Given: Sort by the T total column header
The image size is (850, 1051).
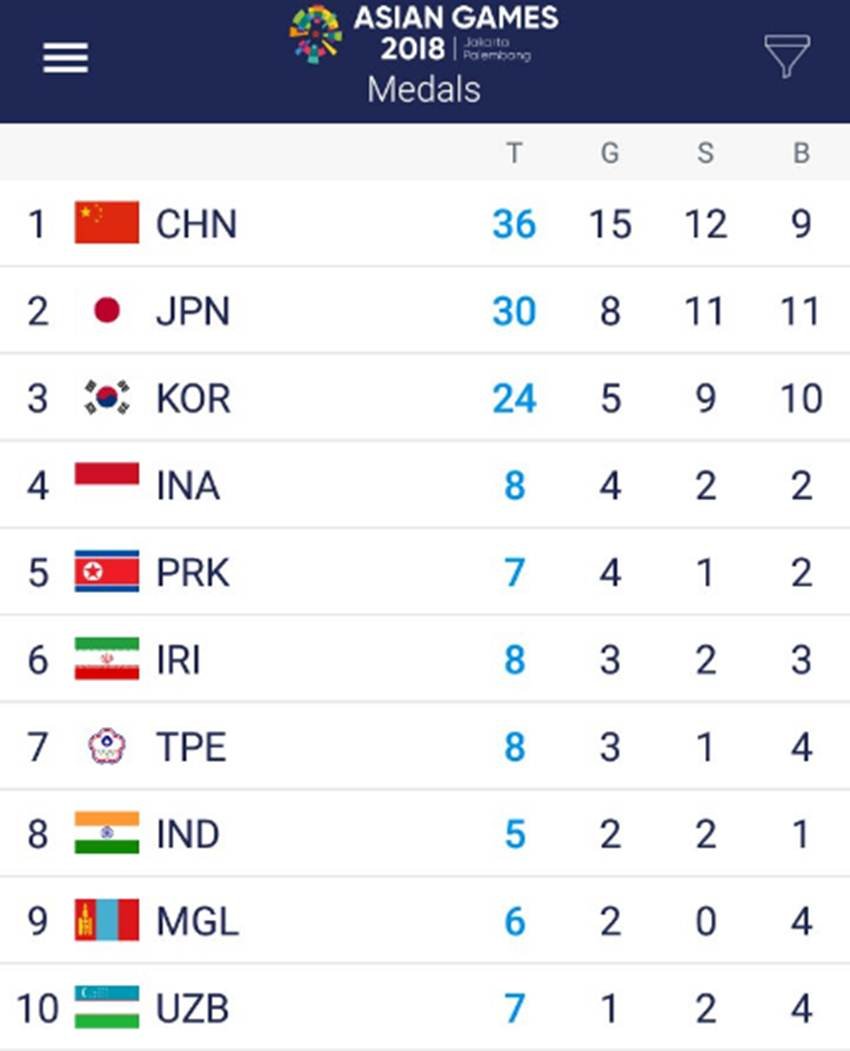Looking at the screenshot, I should [x=513, y=153].
